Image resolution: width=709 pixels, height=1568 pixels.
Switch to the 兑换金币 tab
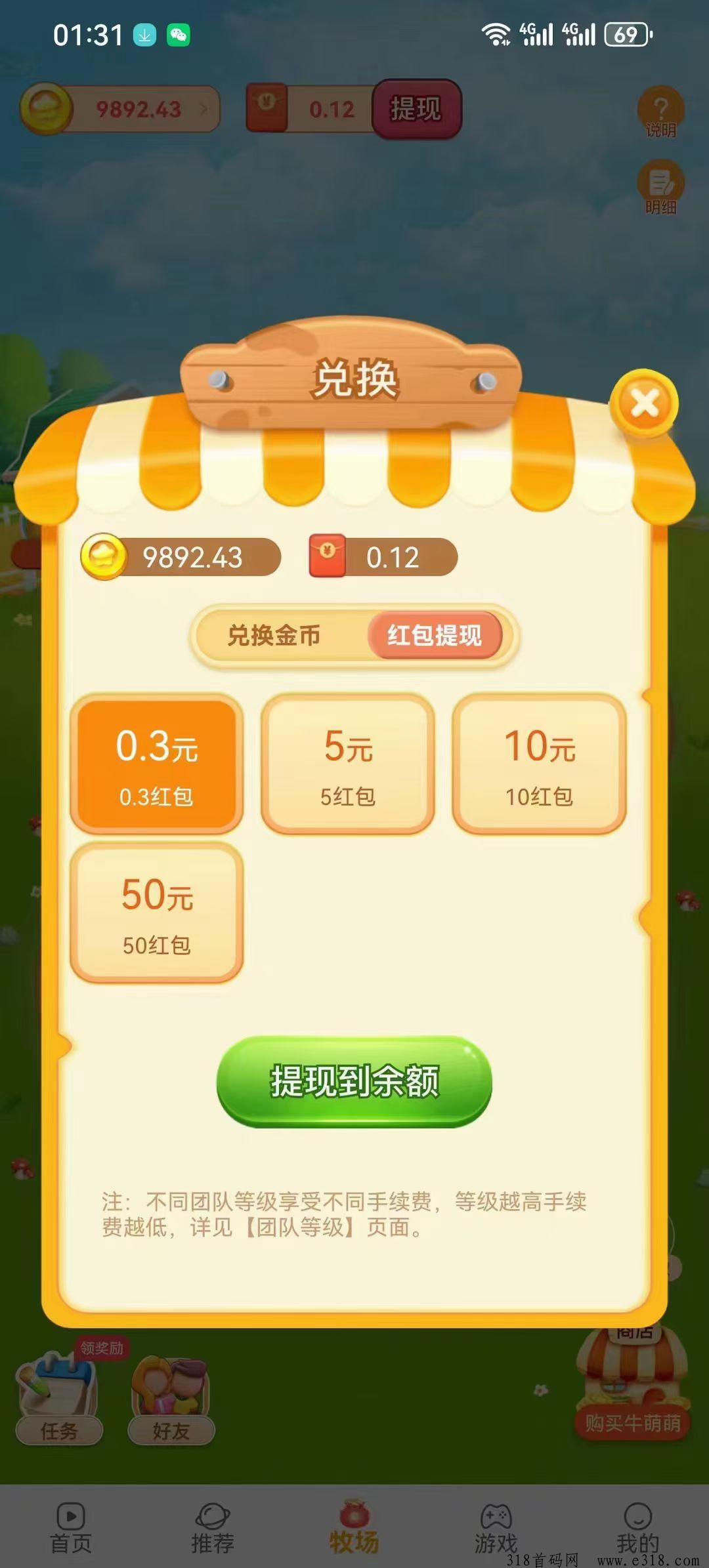(x=274, y=636)
